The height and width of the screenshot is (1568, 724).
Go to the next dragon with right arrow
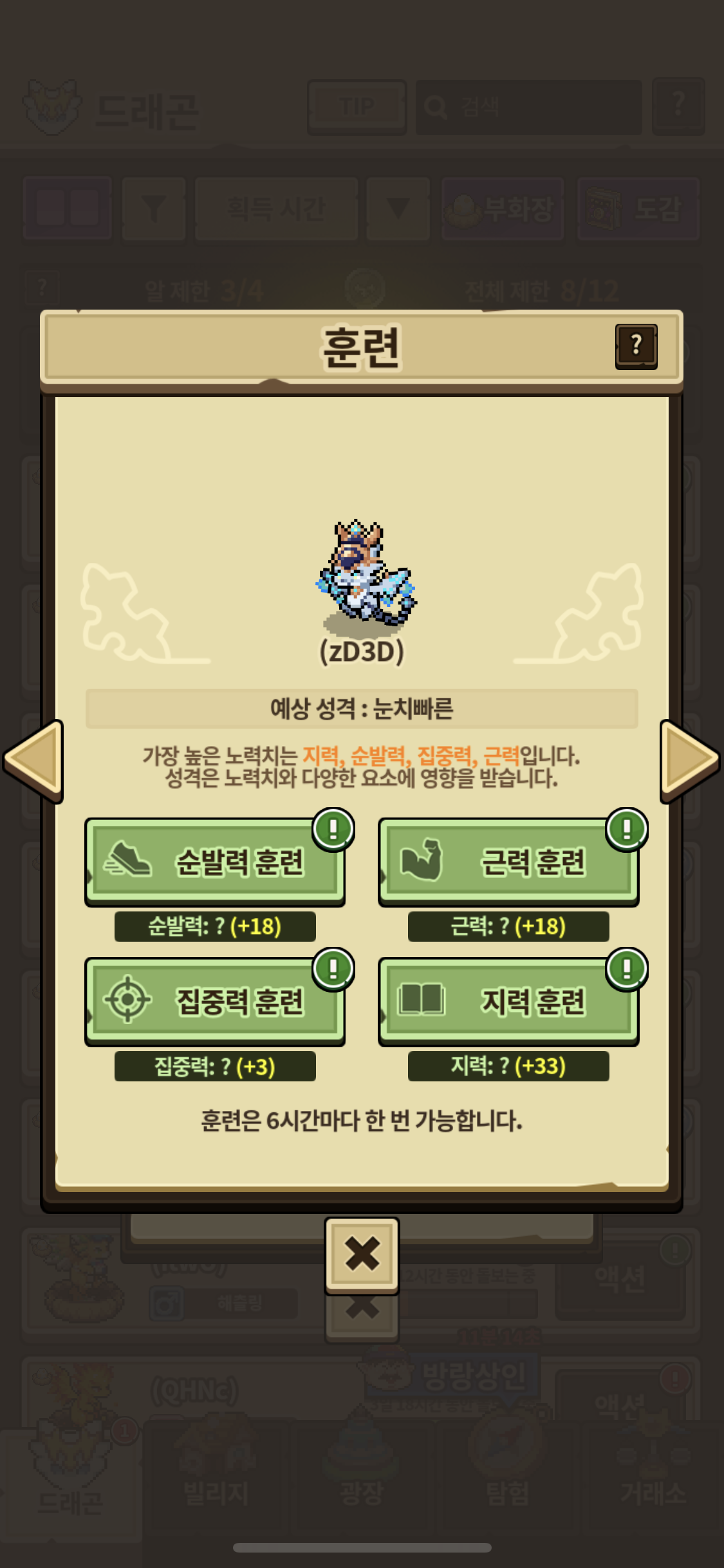(689, 760)
